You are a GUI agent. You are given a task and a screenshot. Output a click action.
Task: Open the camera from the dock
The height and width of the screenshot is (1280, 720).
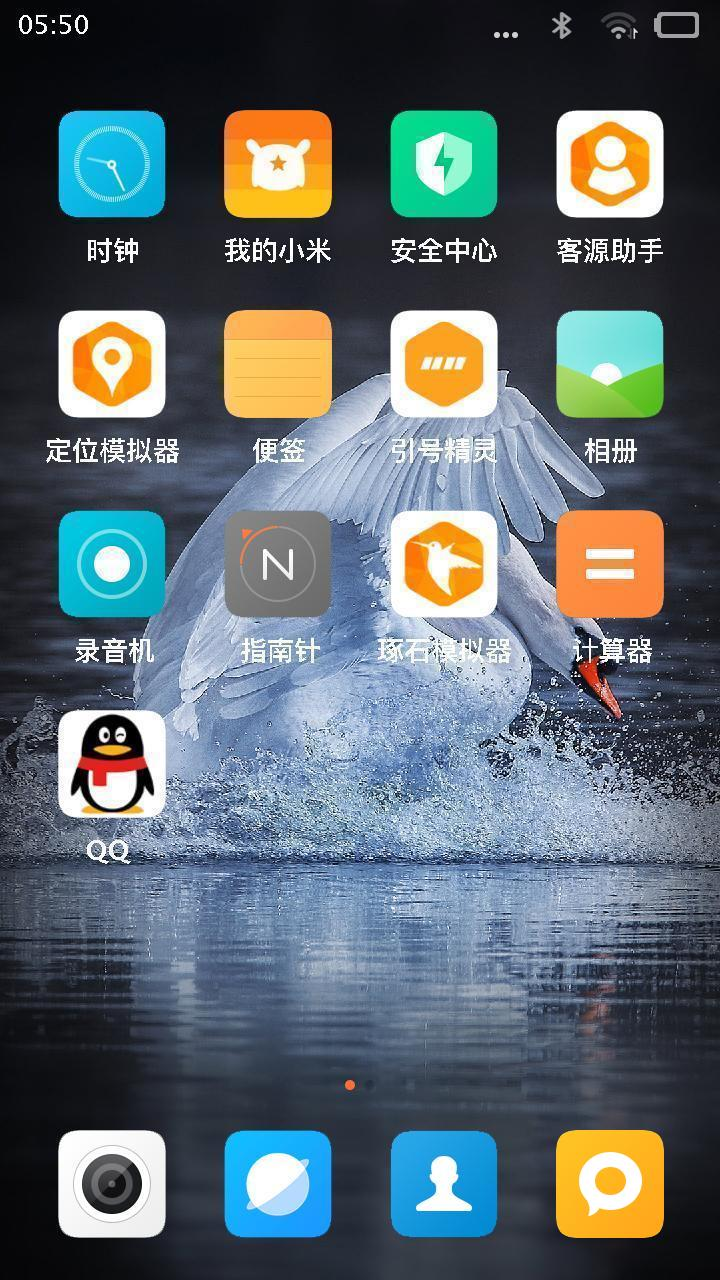tap(112, 1184)
